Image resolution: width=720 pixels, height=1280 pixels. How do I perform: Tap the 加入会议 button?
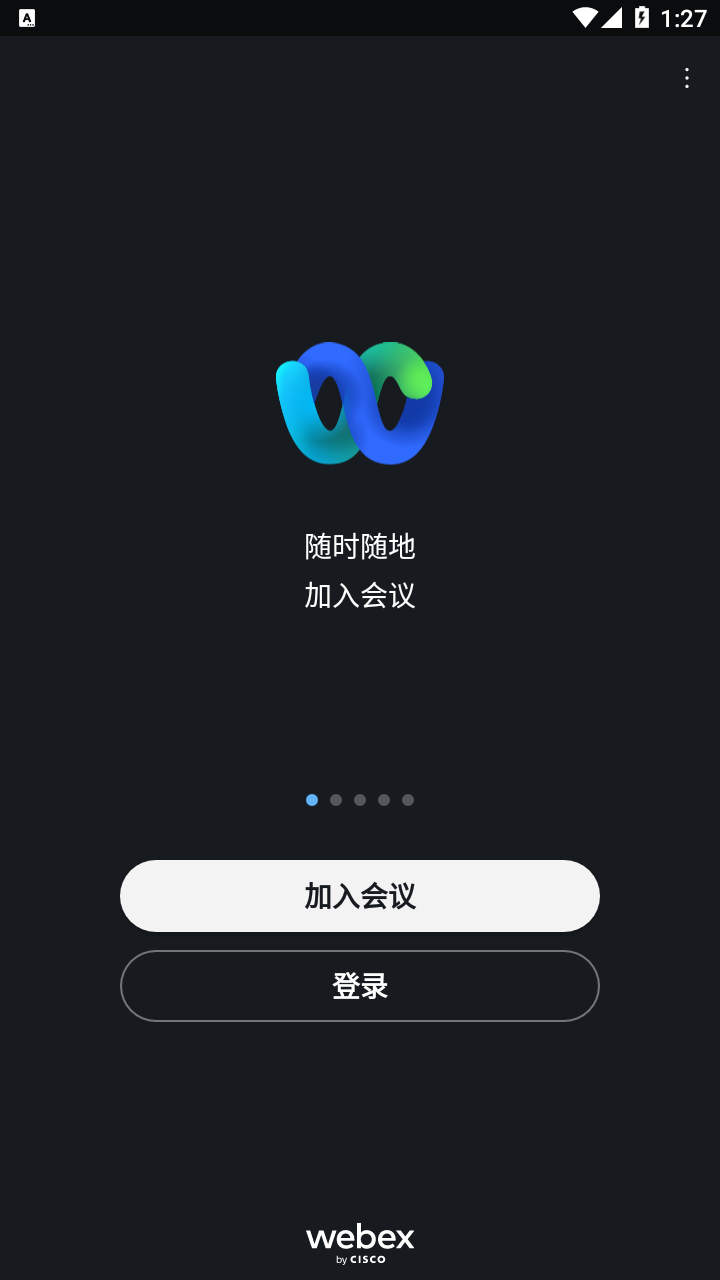360,896
